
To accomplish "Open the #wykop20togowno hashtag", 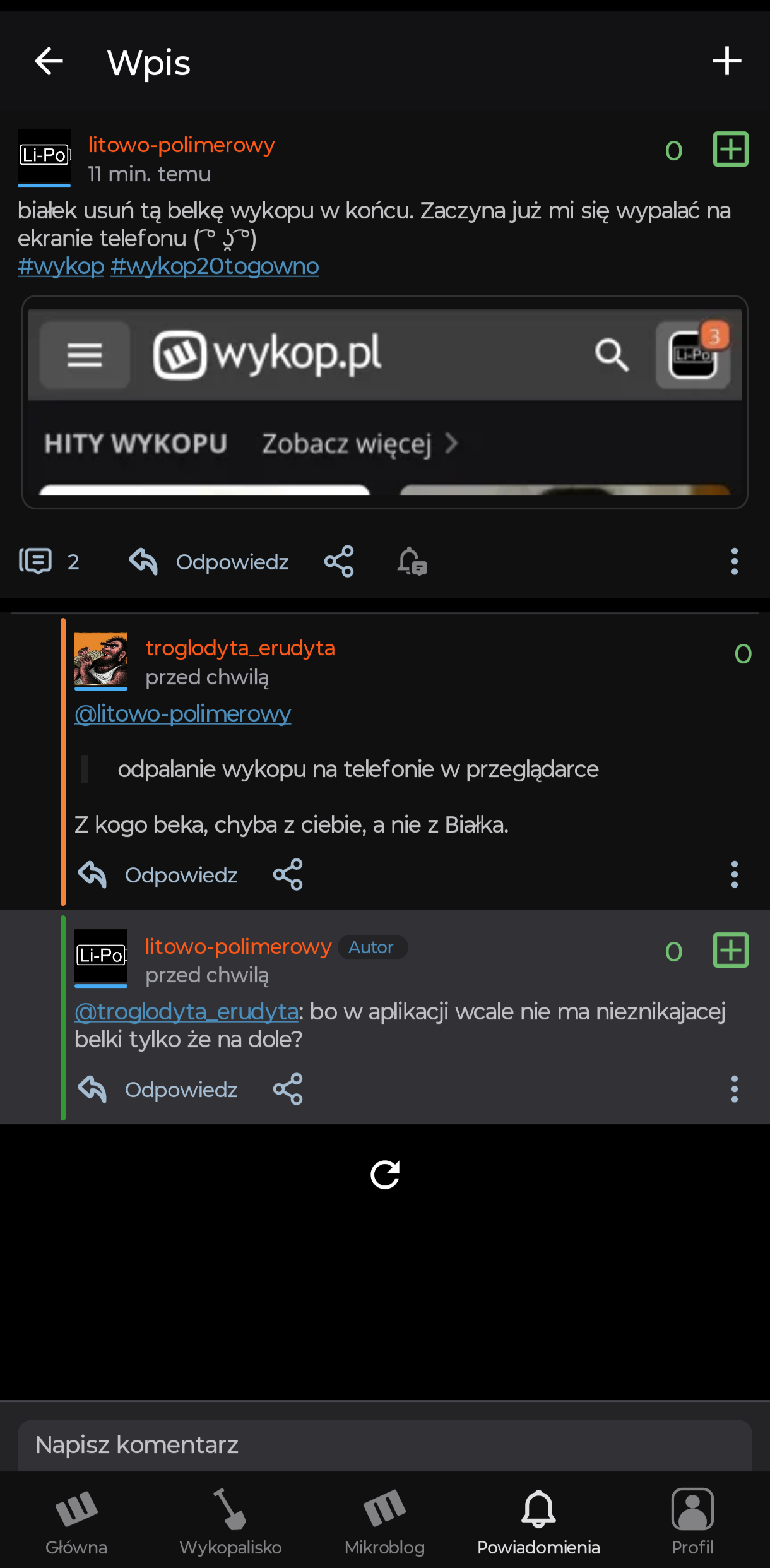I will [215, 266].
